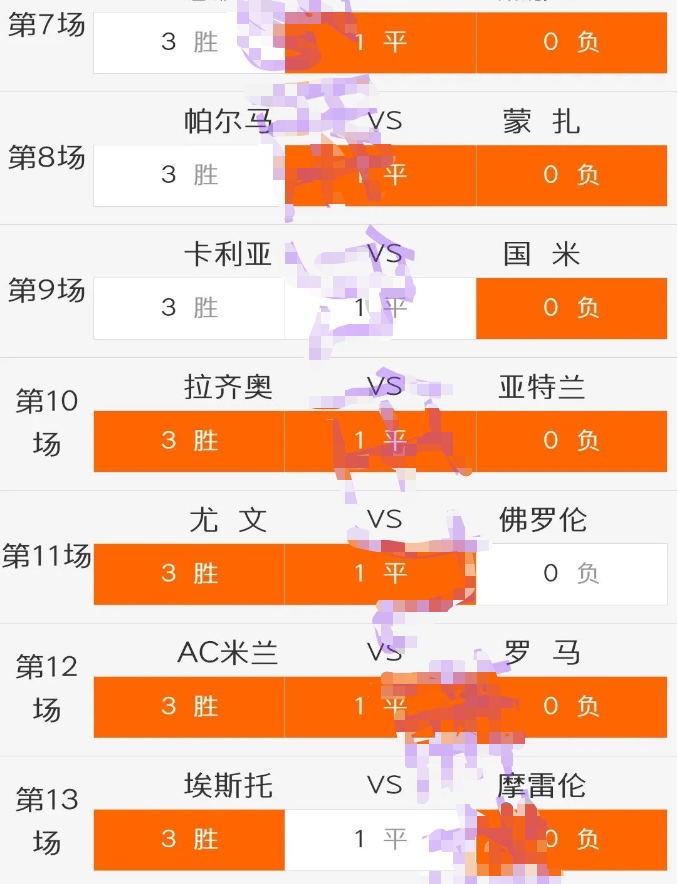The image size is (678, 884).
Task: Tap 0 负 for AC米兰 VS 罗马
Action: [x=571, y=707]
